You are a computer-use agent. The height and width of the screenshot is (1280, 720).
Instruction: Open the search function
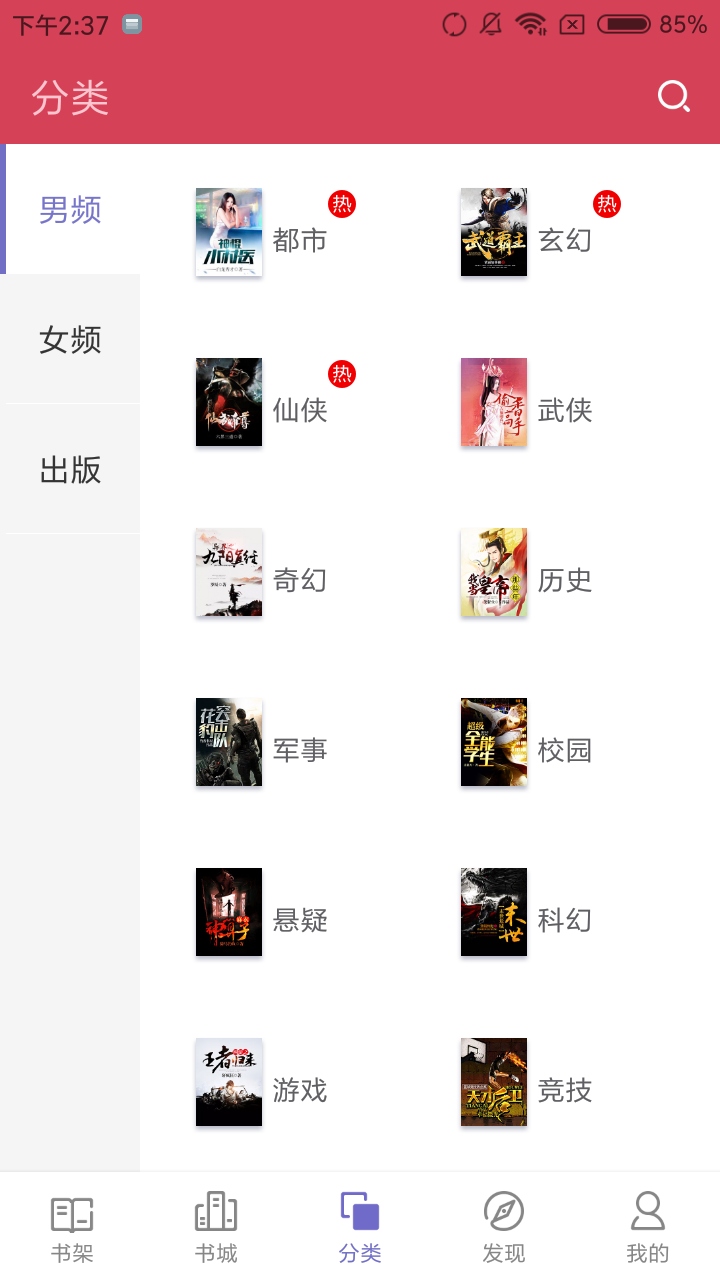tap(674, 96)
